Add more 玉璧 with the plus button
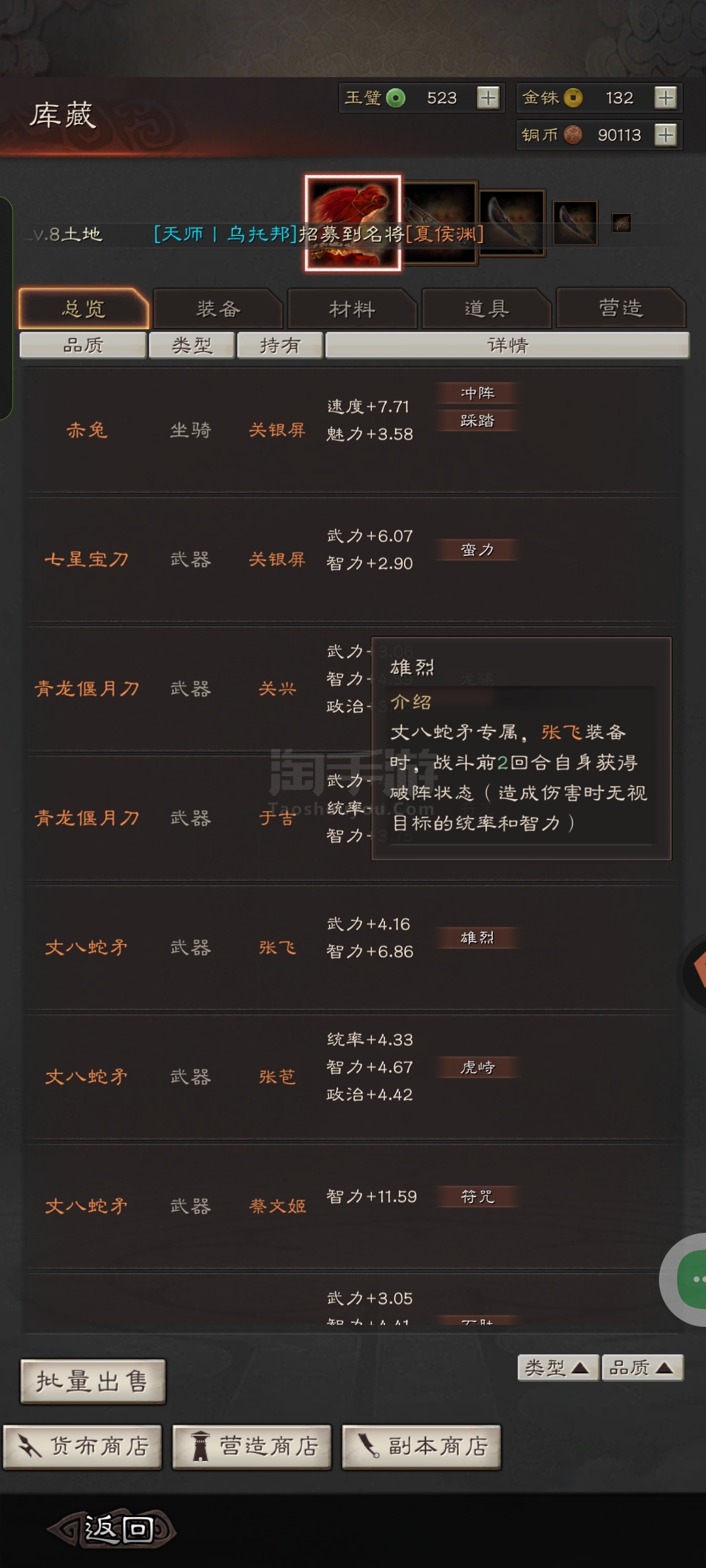 coord(488,98)
